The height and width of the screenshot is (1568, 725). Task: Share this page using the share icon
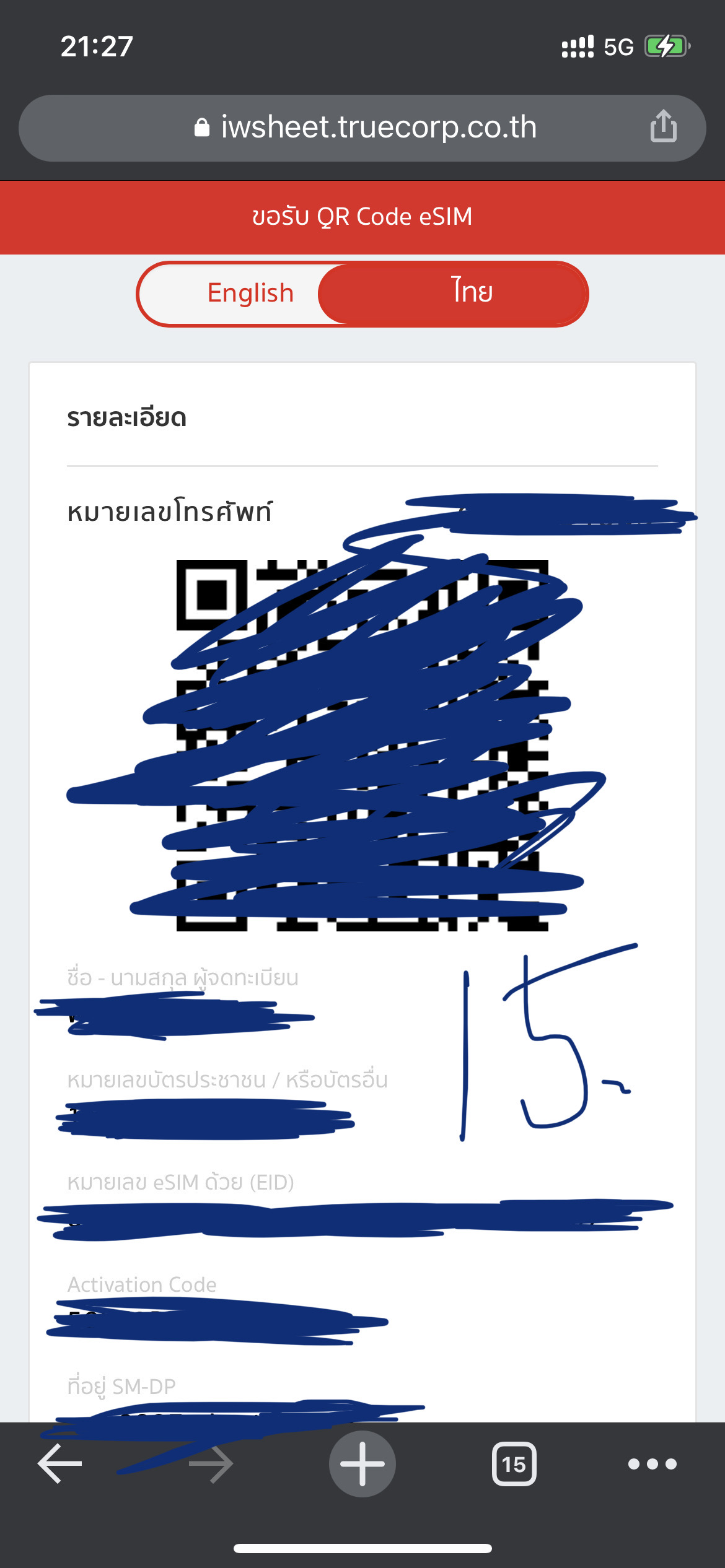click(663, 126)
